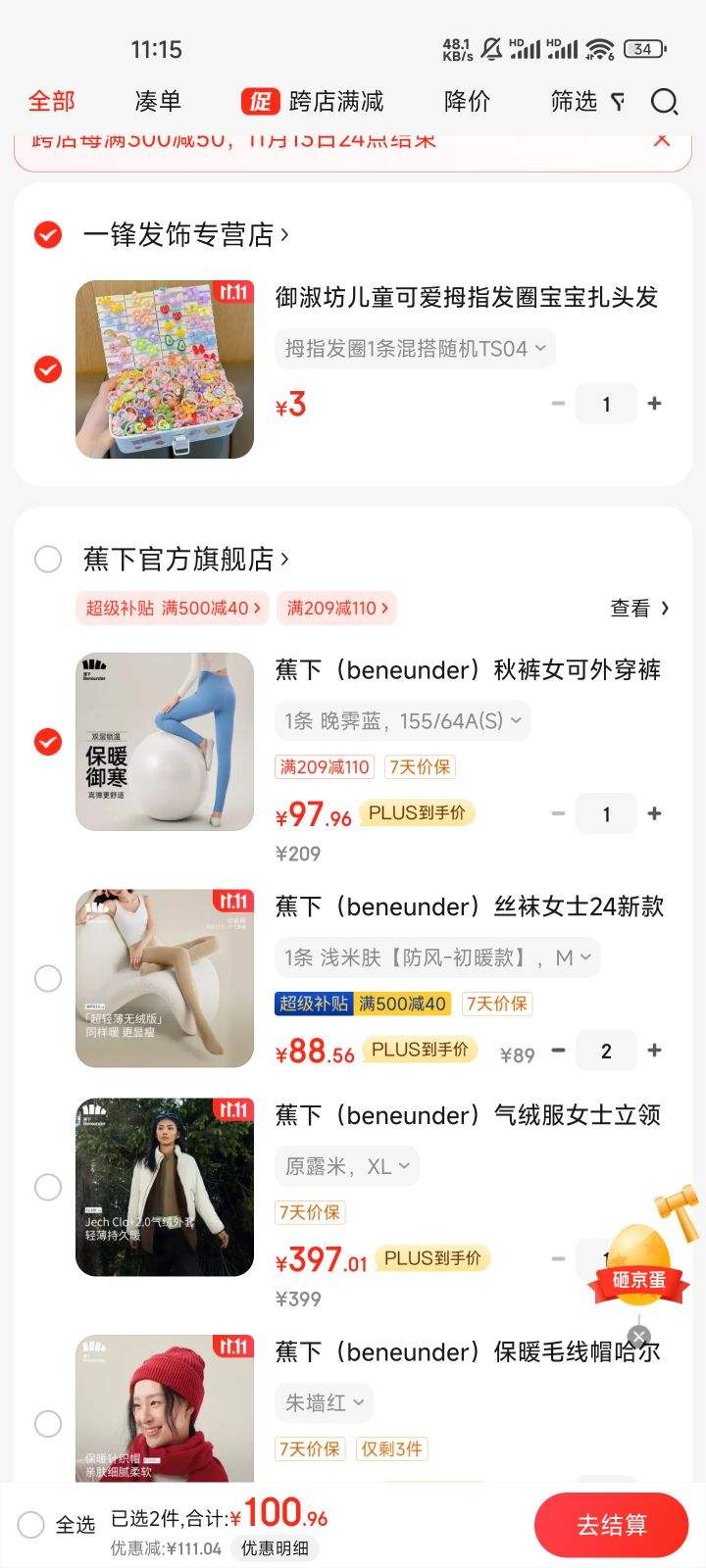706x1568 pixels.
Task: Dismiss the 砸京蛋 floating widget
Action: click(638, 1337)
